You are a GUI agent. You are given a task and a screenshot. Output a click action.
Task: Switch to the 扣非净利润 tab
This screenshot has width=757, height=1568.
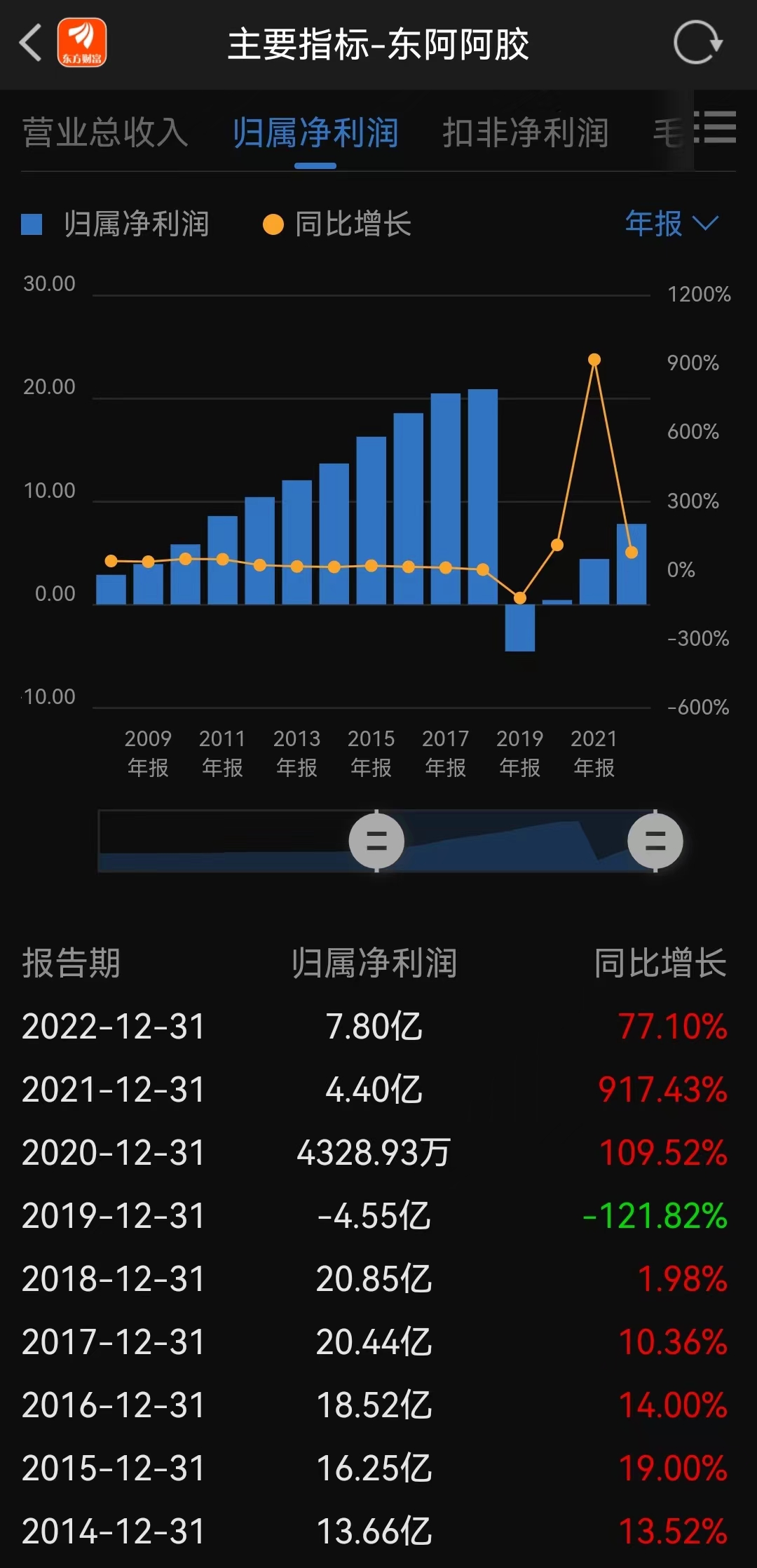525,133
